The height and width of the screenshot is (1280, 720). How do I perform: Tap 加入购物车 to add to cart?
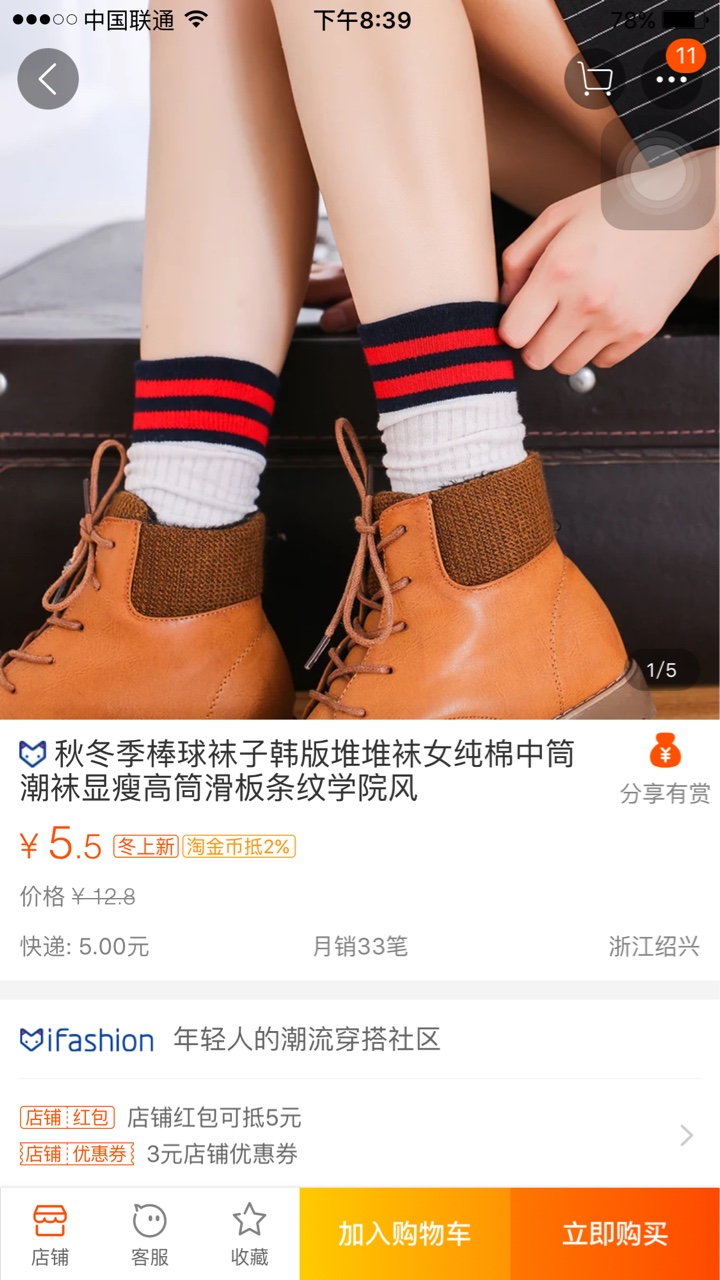(x=405, y=1234)
